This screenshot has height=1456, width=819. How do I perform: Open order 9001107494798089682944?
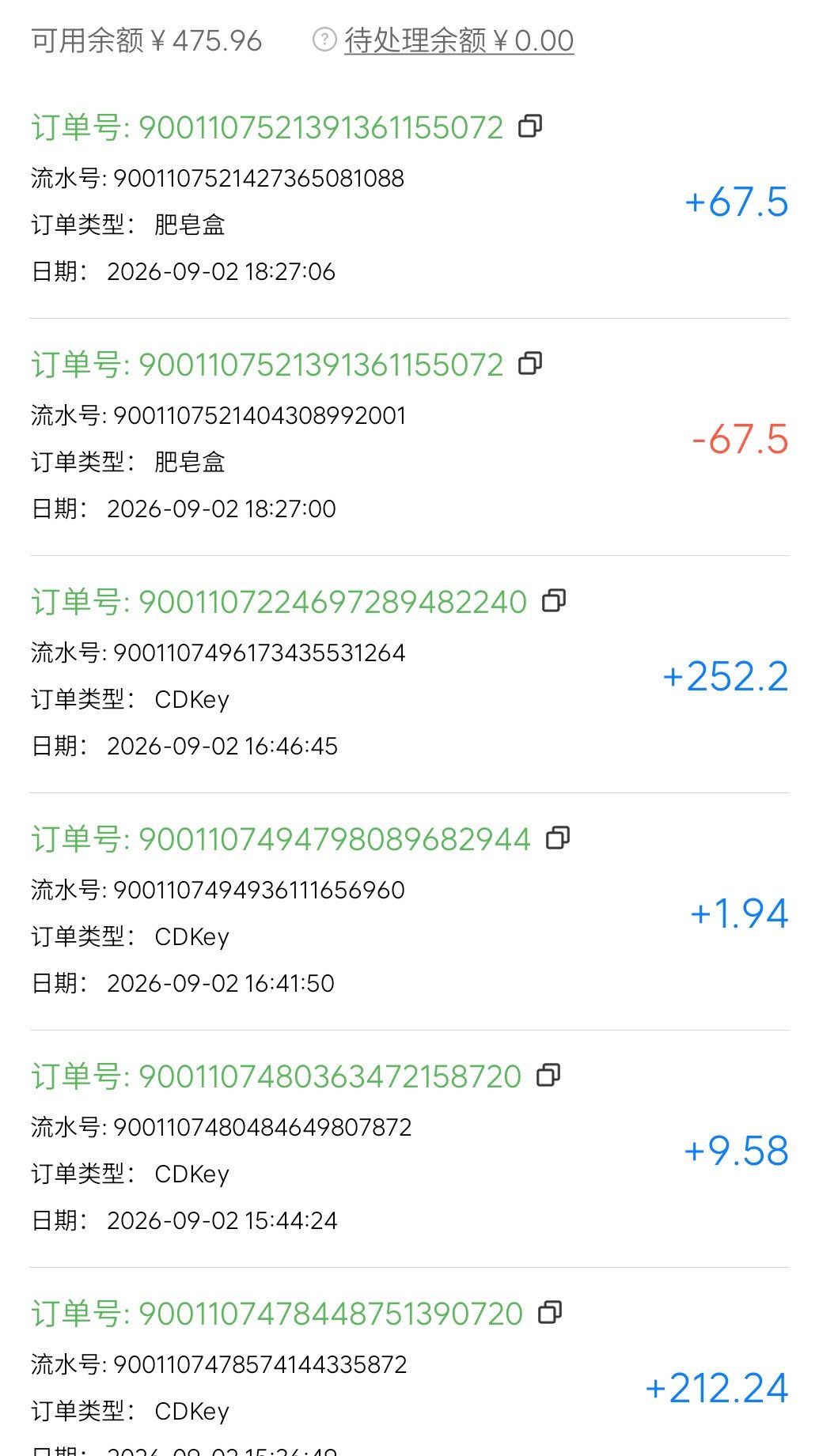pyautogui.click(x=281, y=839)
